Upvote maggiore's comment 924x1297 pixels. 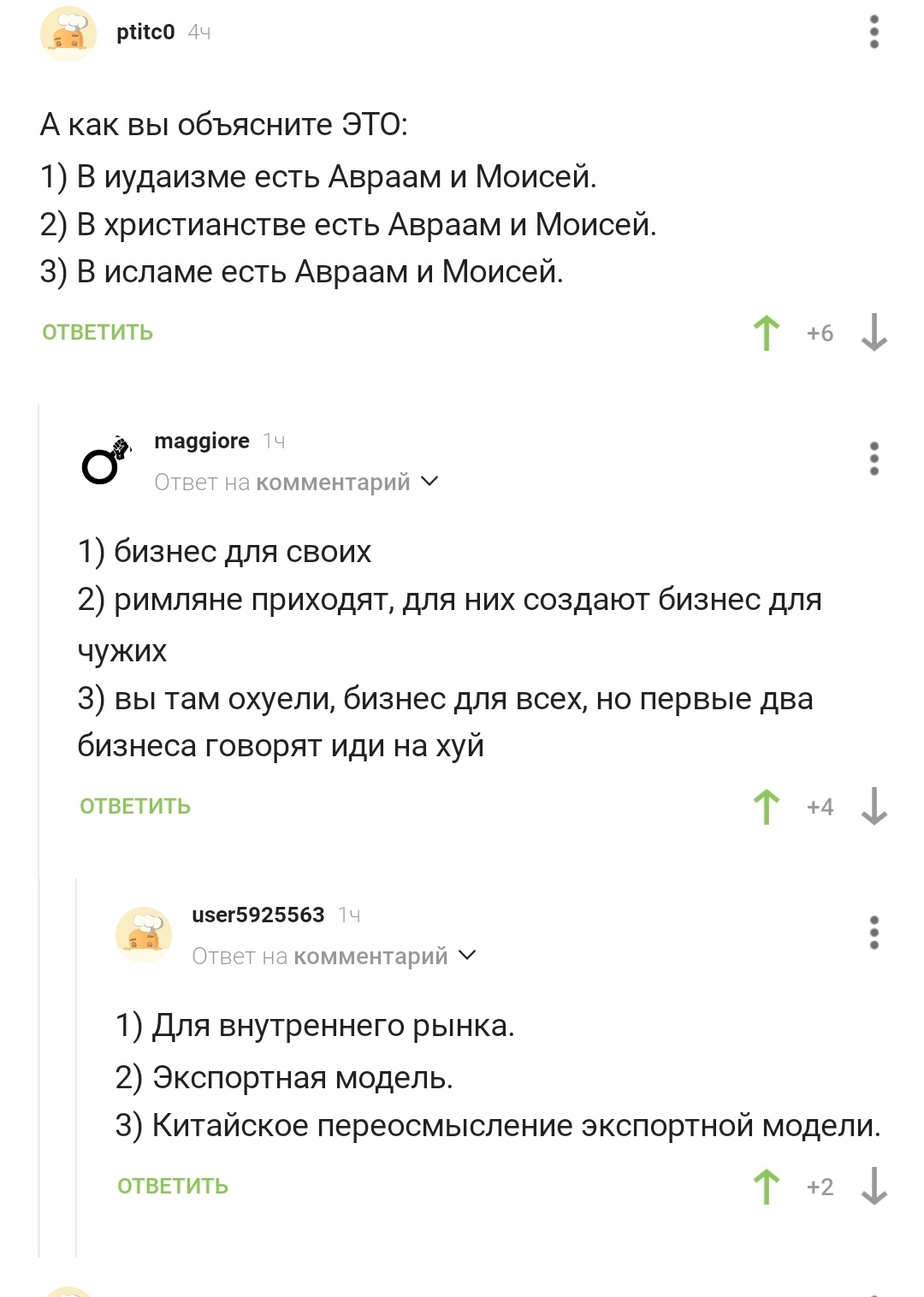[767, 807]
